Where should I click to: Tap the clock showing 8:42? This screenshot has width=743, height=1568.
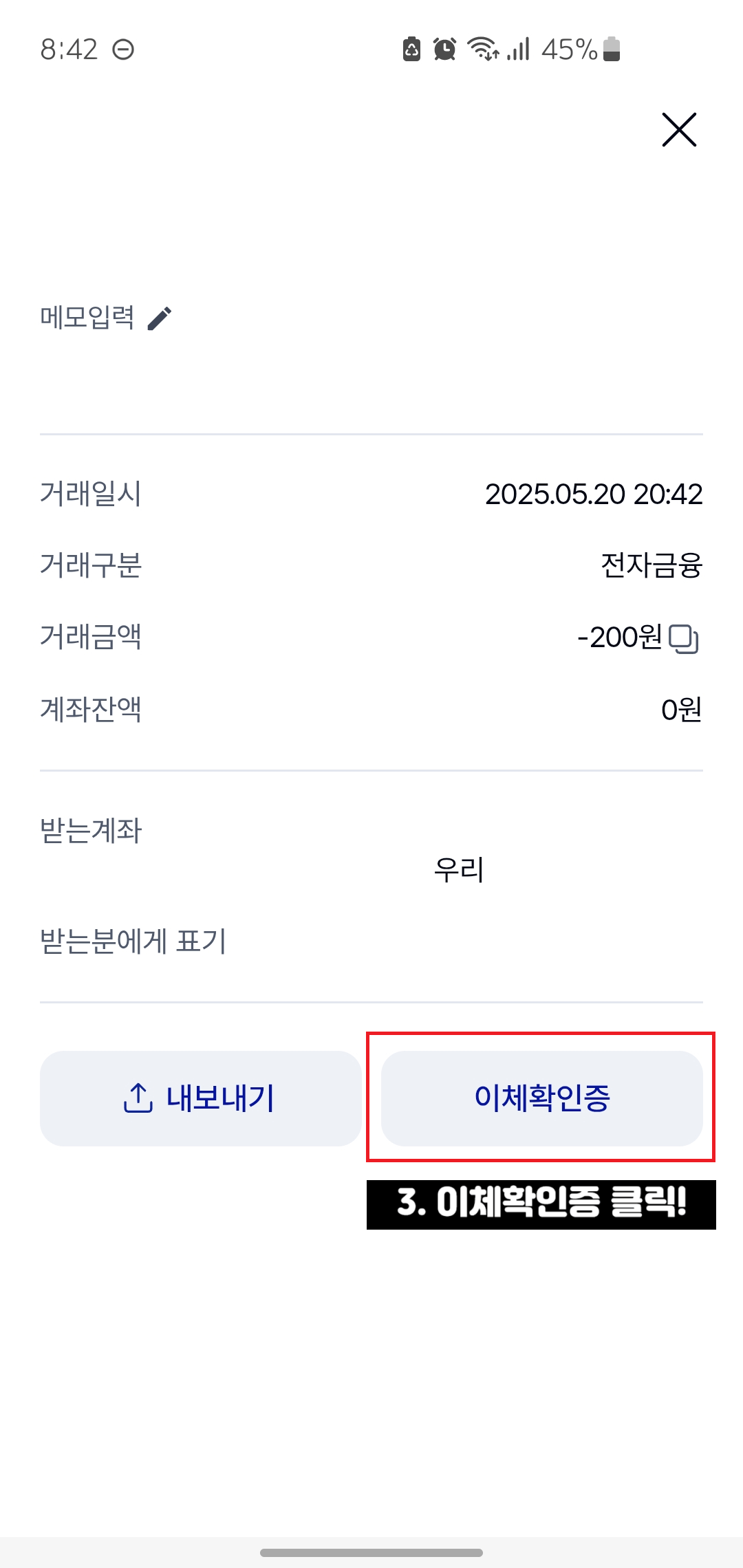pos(69,48)
